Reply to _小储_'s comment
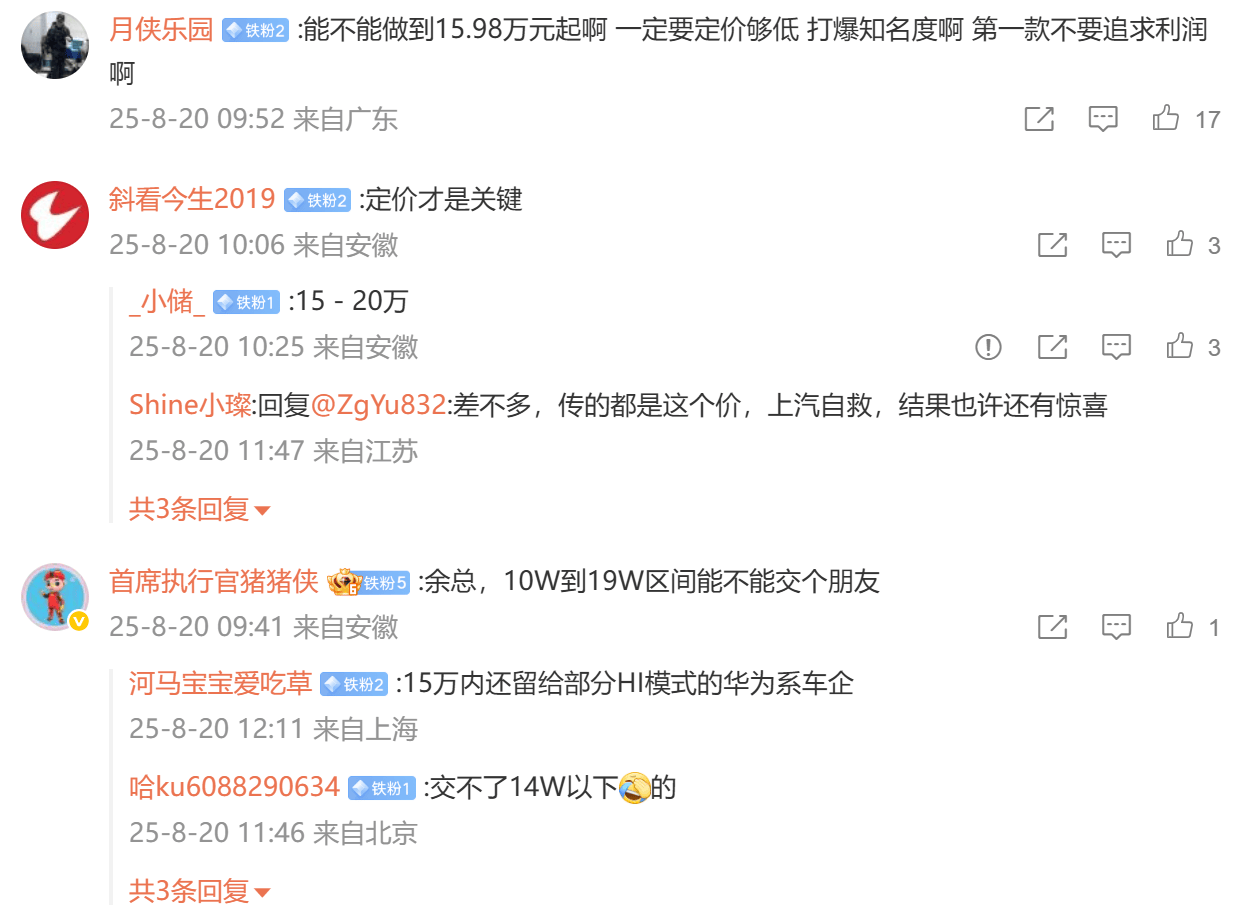 [x=1116, y=347]
